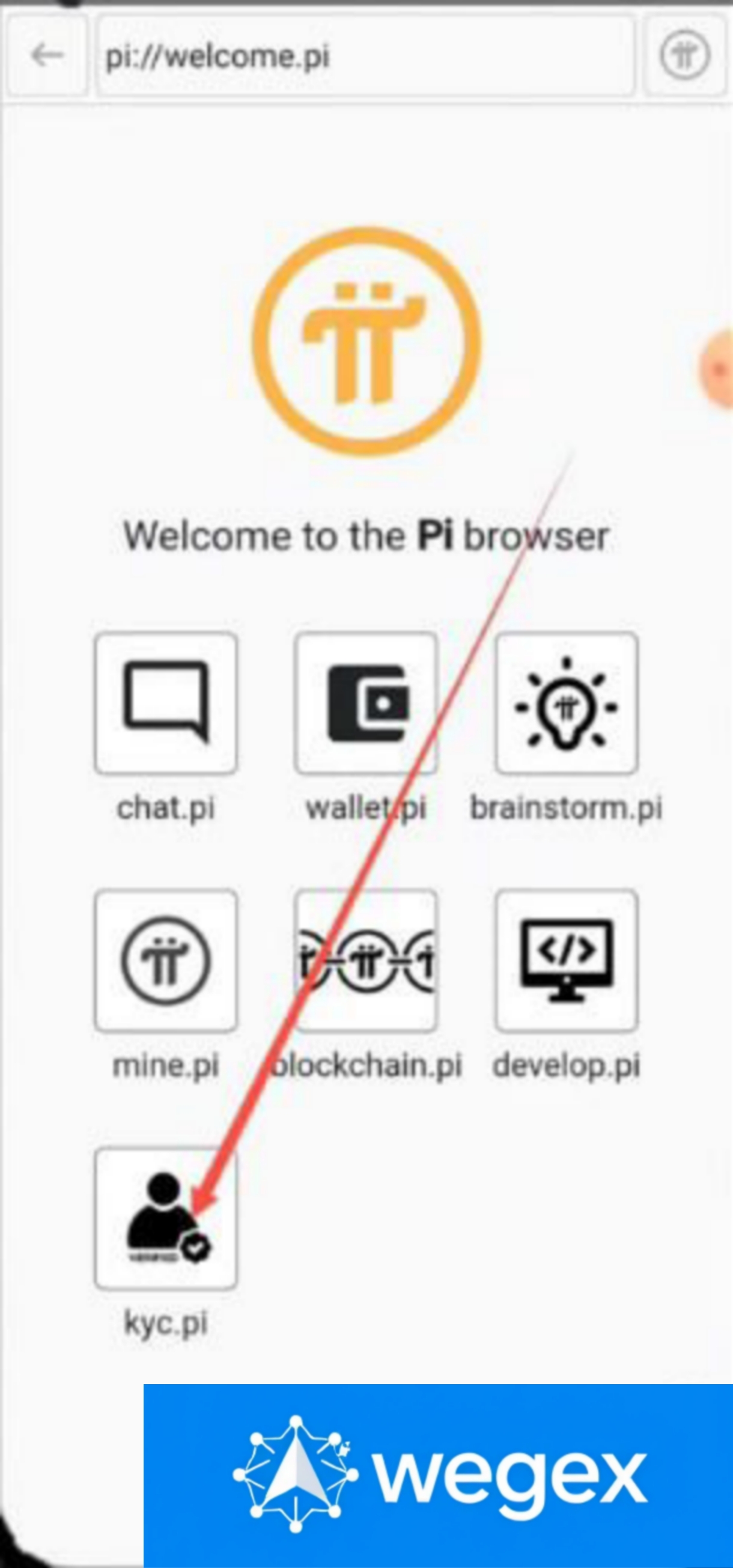Open blockchain.pi

click(366, 961)
